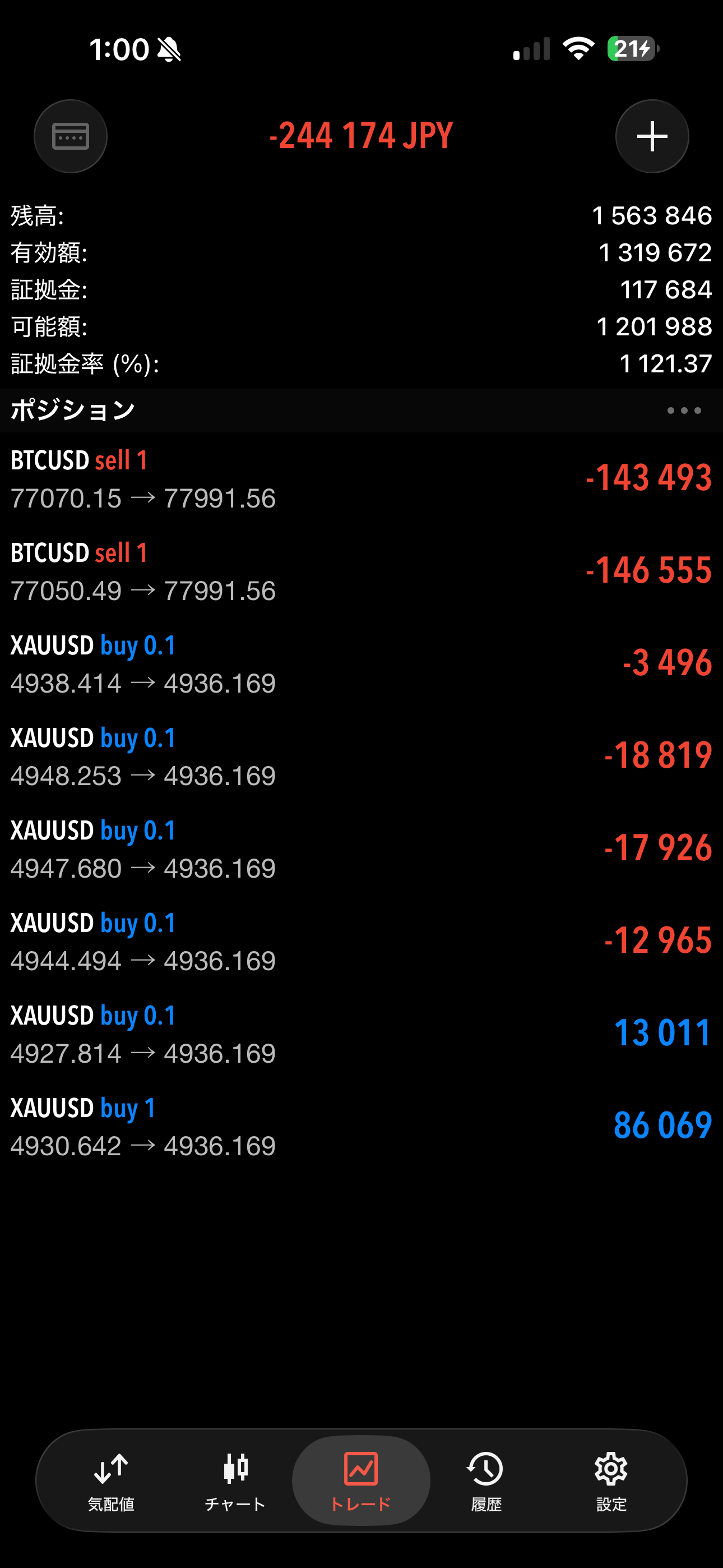Open the positions three-dot menu

(683, 411)
